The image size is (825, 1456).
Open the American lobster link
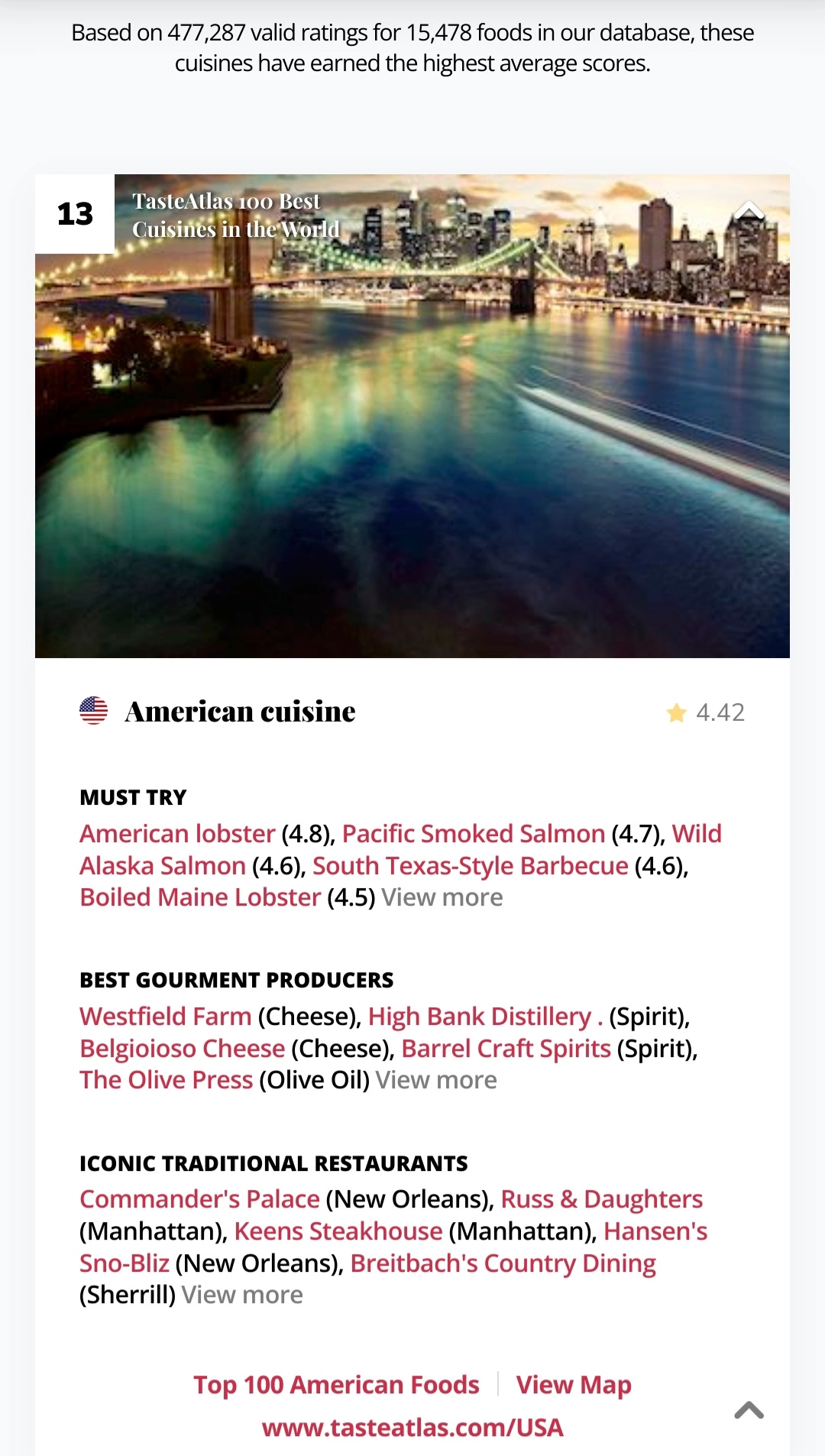tap(177, 833)
